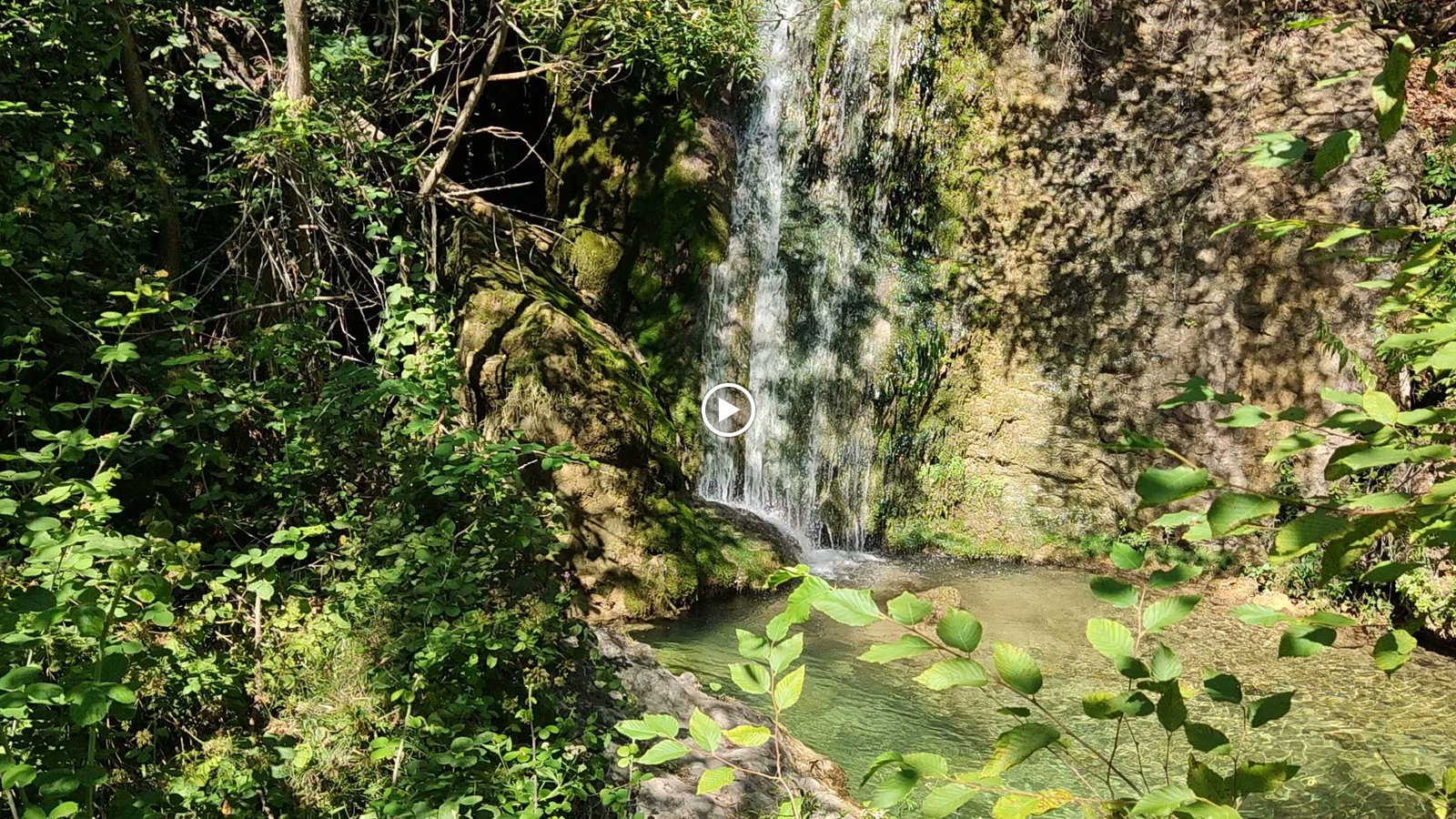The width and height of the screenshot is (1456, 819).
Task: Play the waterfall video
Action: coord(727,409)
